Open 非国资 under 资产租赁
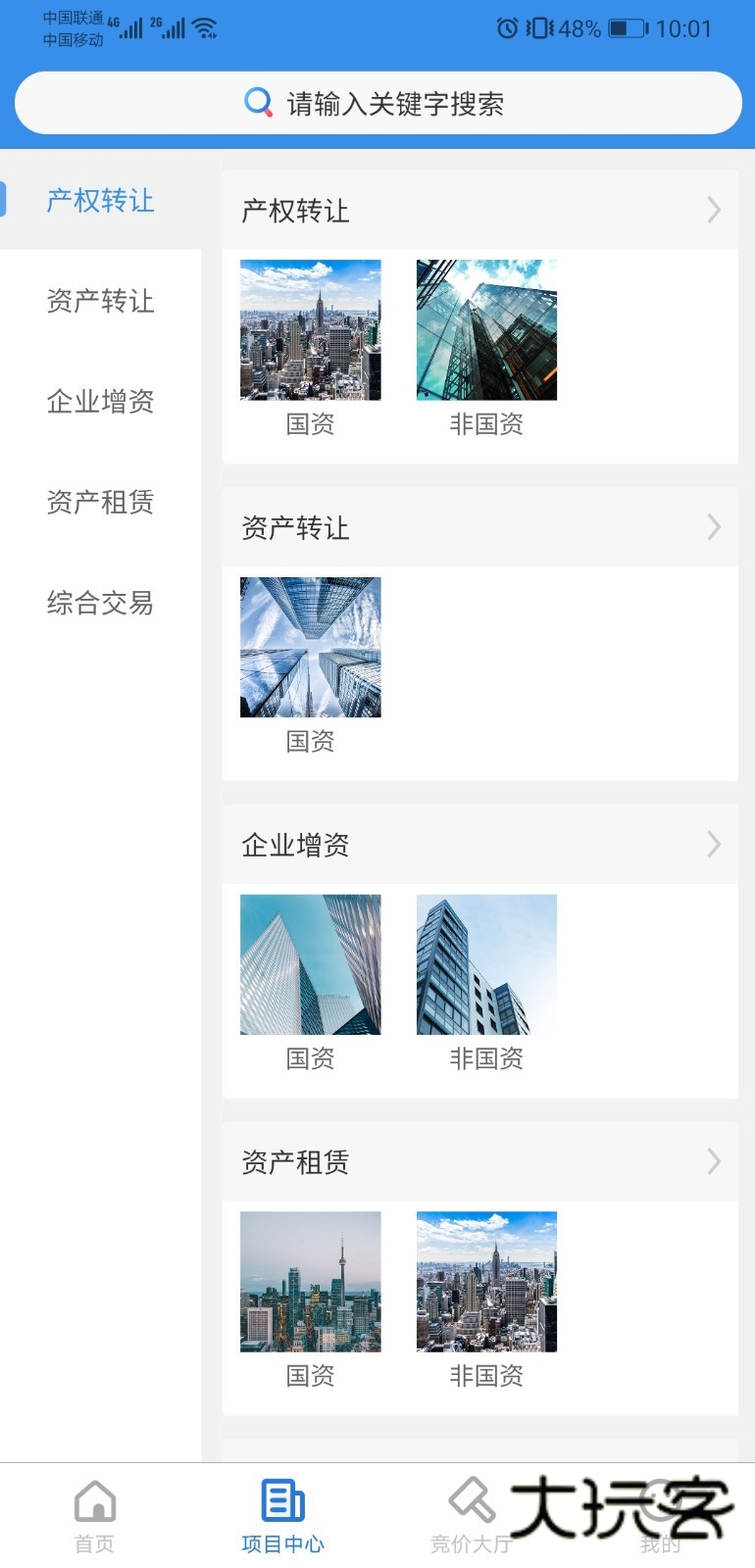The width and height of the screenshot is (755, 1568). pyautogui.click(x=485, y=1280)
